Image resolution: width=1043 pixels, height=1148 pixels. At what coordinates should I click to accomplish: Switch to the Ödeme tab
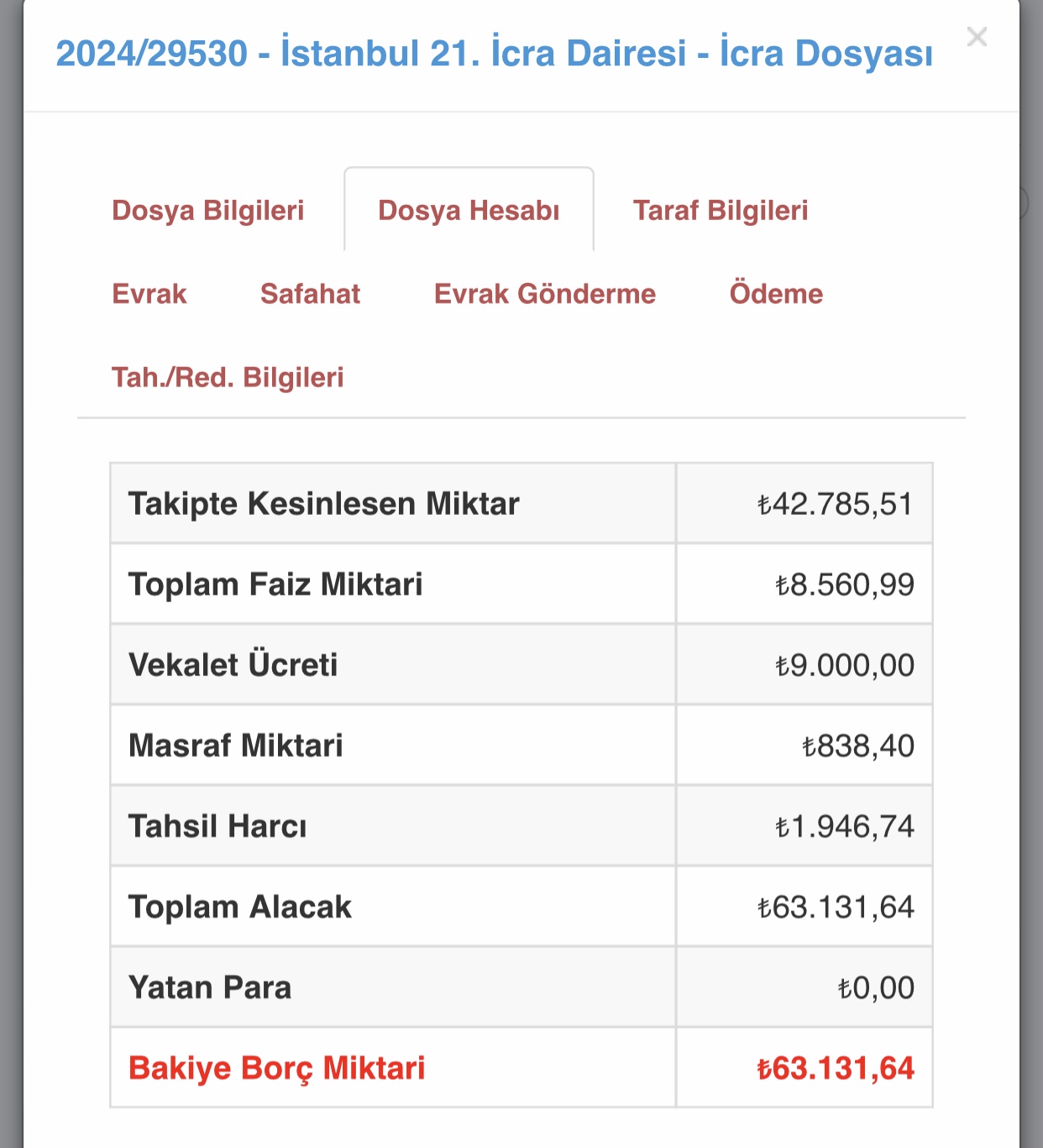pos(776,294)
